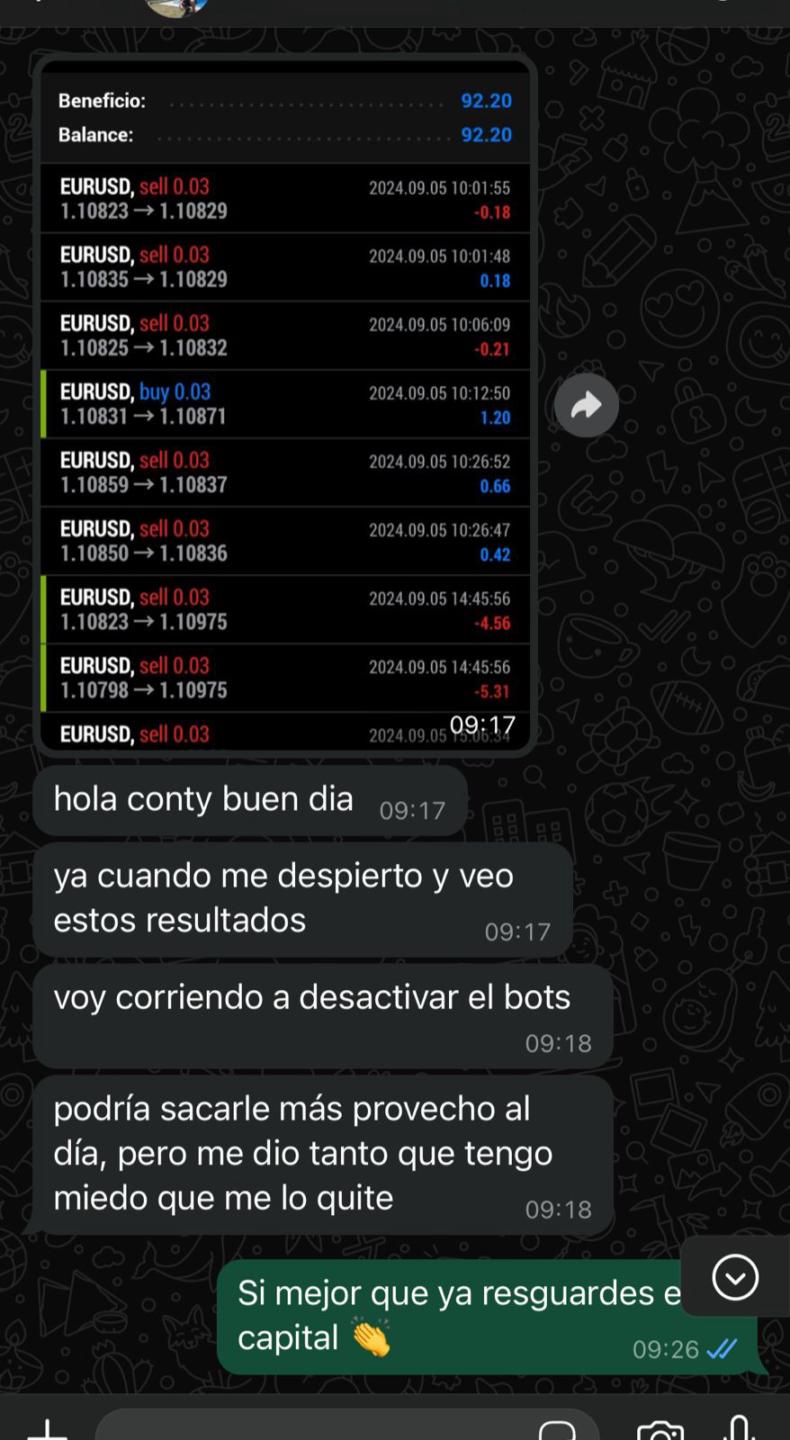Viewport: 790px width, 1440px height.
Task: Jump to the latest messages
Action: 735,1277
